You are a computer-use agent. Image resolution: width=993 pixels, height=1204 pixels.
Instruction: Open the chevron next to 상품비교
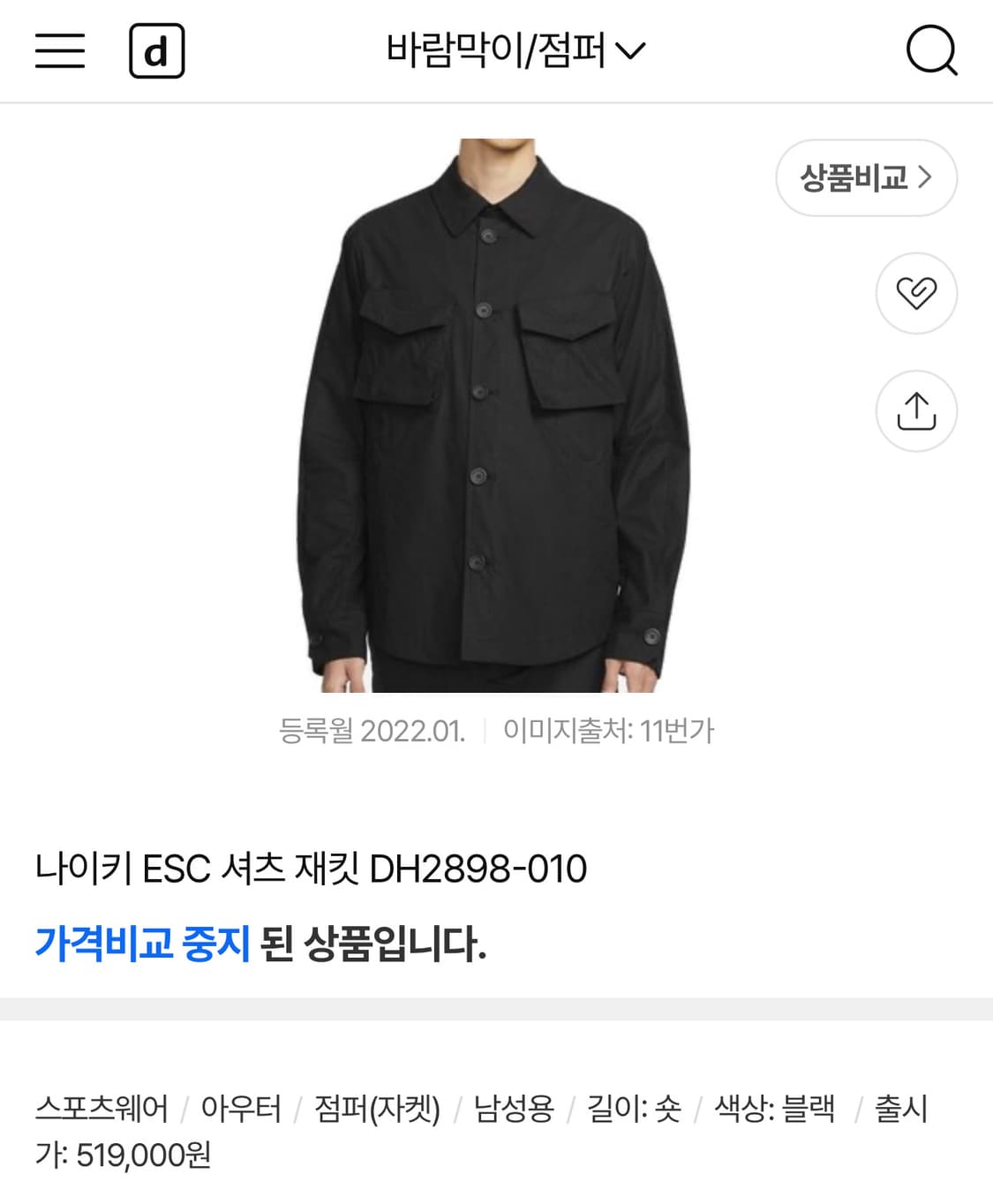coord(925,177)
